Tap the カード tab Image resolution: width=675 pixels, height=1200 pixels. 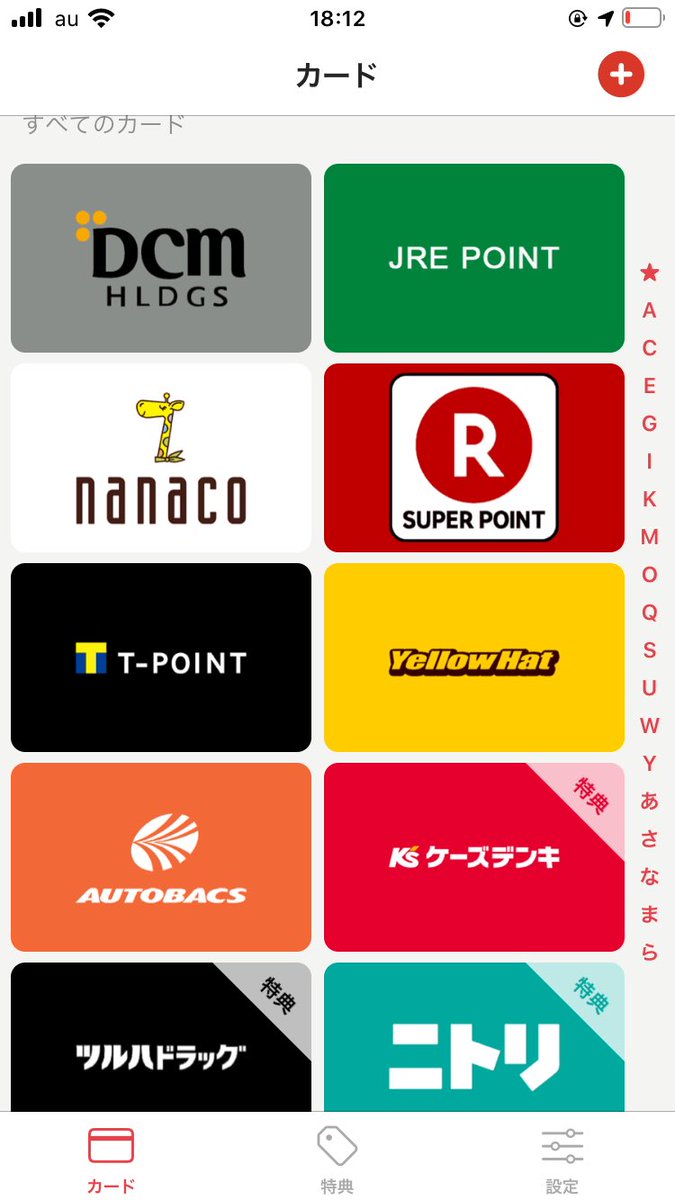pyautogui.click(x=111, y=1158)
